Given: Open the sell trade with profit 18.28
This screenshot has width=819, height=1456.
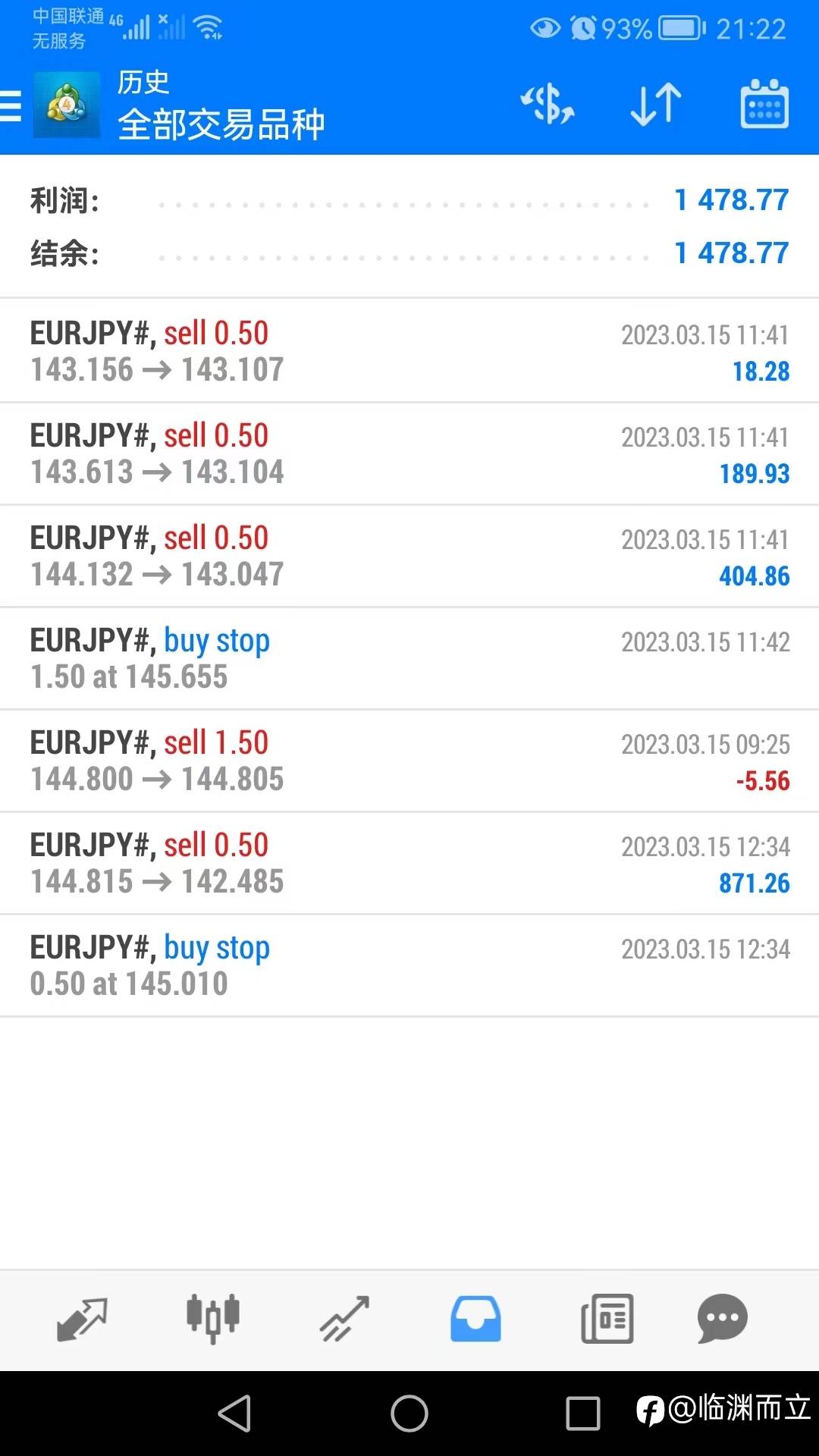Looking at the screenshot, I should coord(409,351).
